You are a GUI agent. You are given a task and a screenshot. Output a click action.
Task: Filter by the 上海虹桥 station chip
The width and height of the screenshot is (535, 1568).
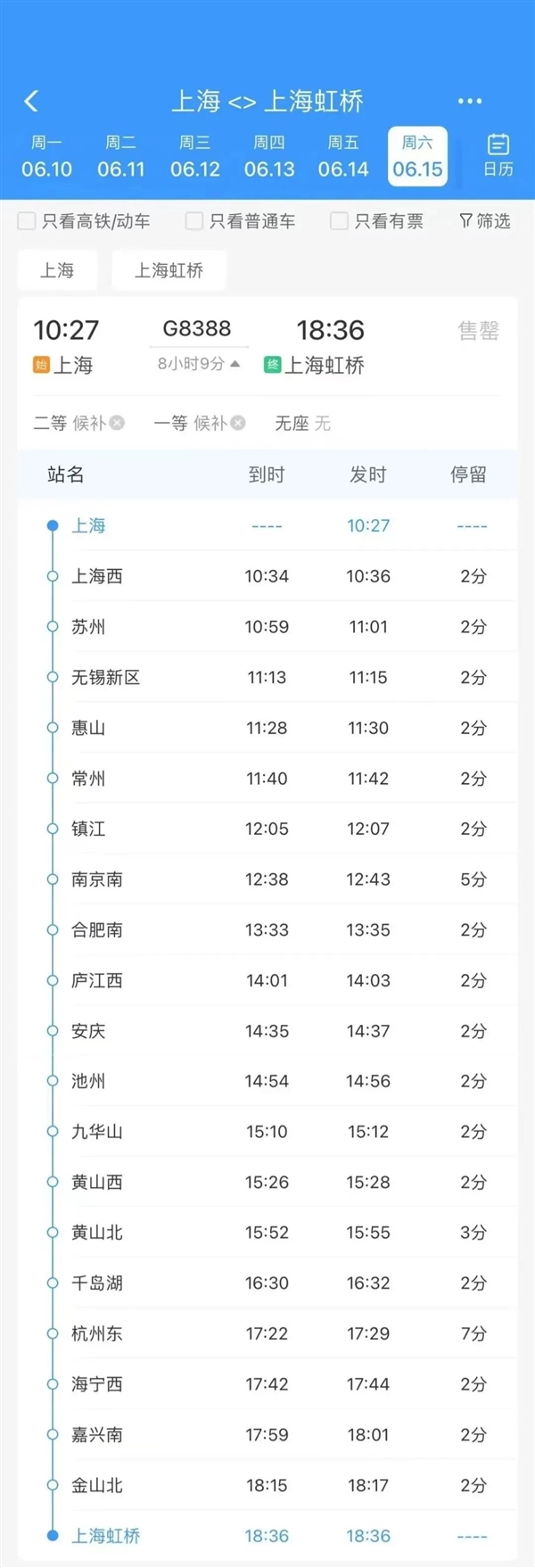coord(169,270)
